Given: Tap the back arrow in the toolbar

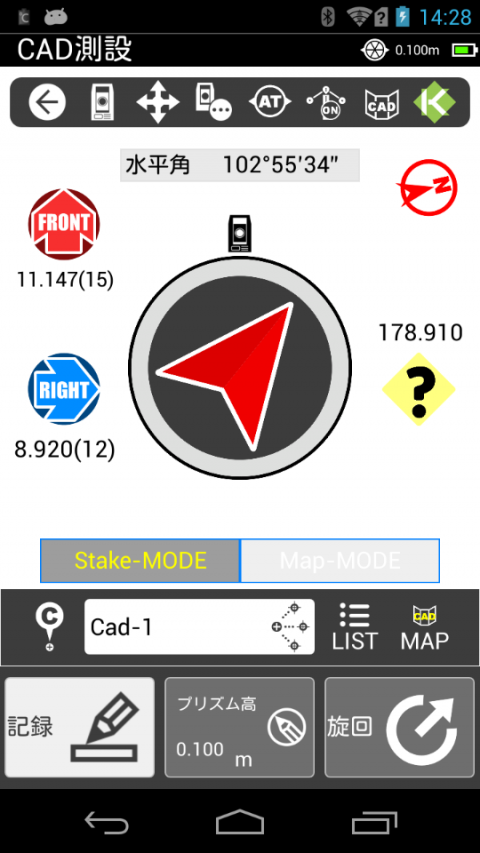Looking at the screenshot, I should pos(47,102).
